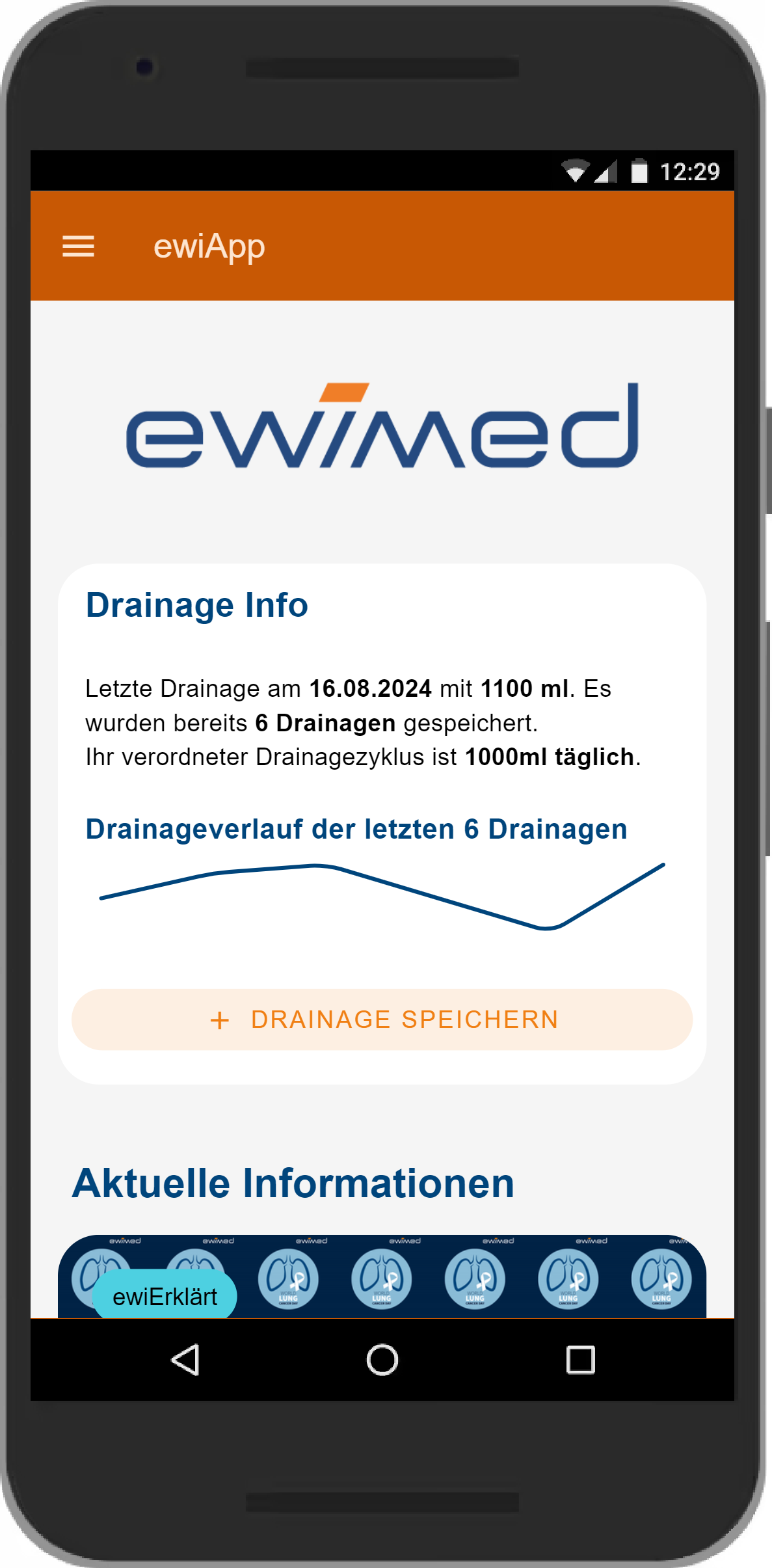Open the hamburger navigation menu
This screenshot has height=1568, width=772.
tap(78, 247)
